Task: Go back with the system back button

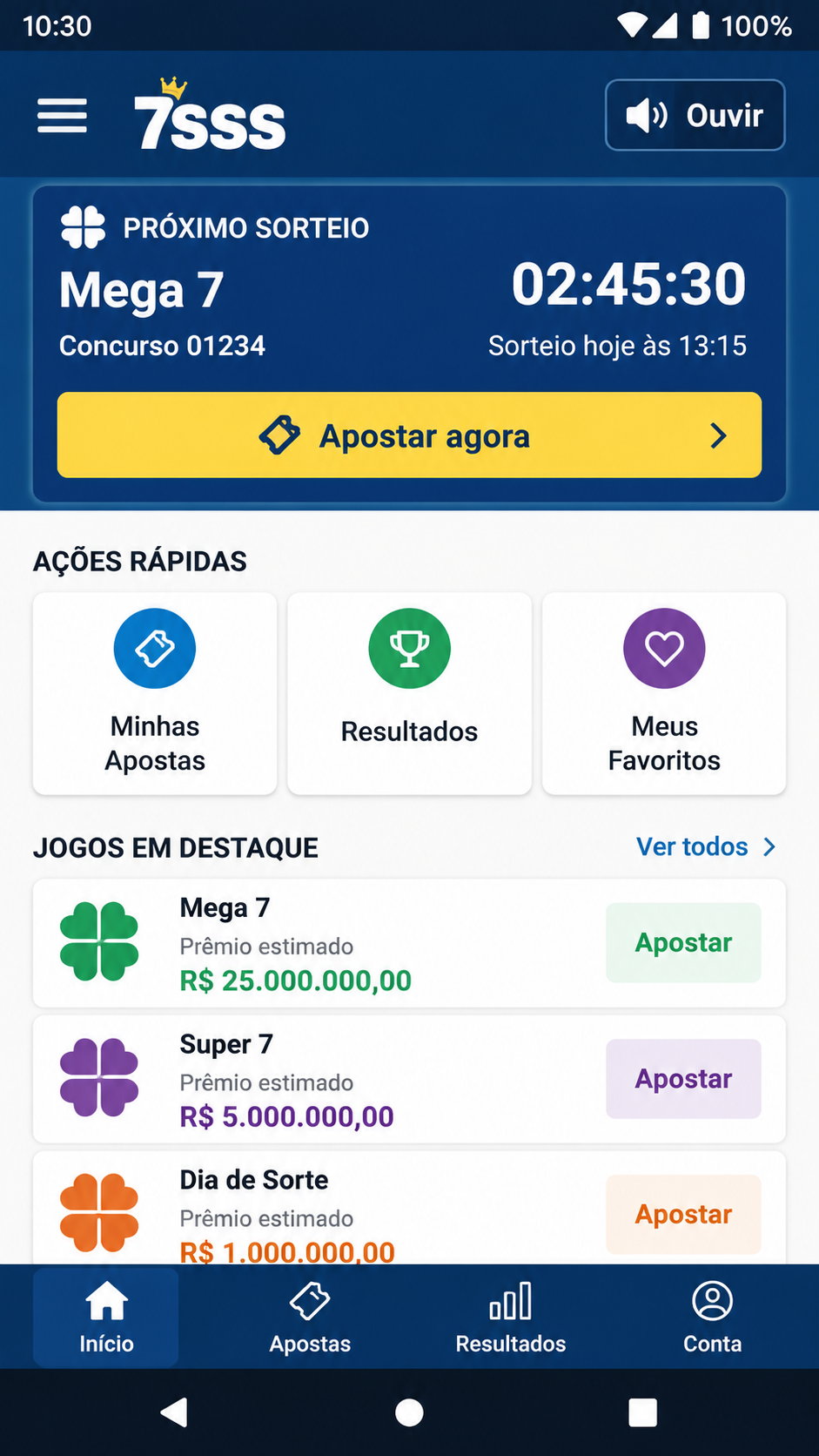Action: tap(174, 1412)
